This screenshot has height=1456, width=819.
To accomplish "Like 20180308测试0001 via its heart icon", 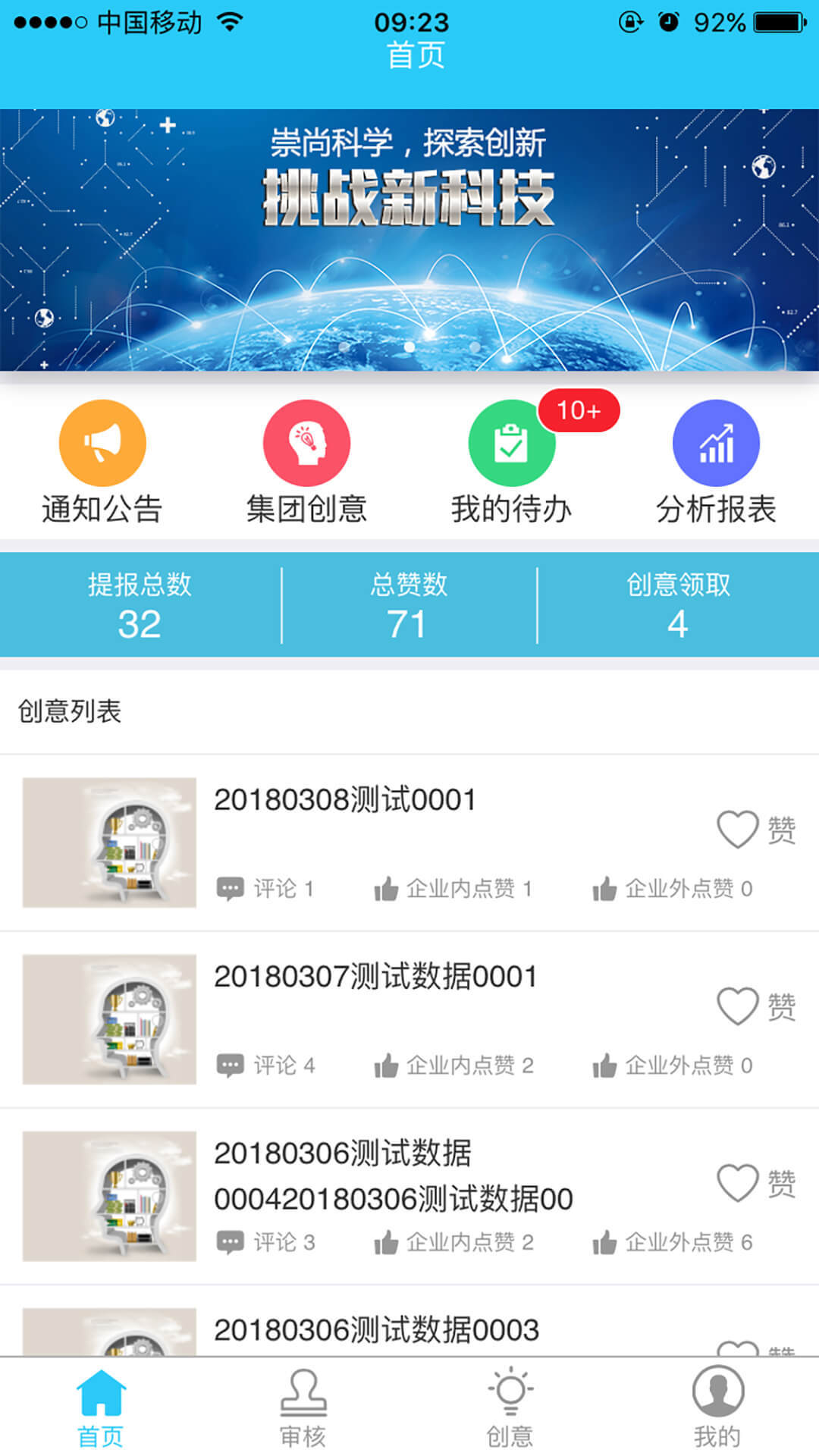I will click(x=737, y=829).
